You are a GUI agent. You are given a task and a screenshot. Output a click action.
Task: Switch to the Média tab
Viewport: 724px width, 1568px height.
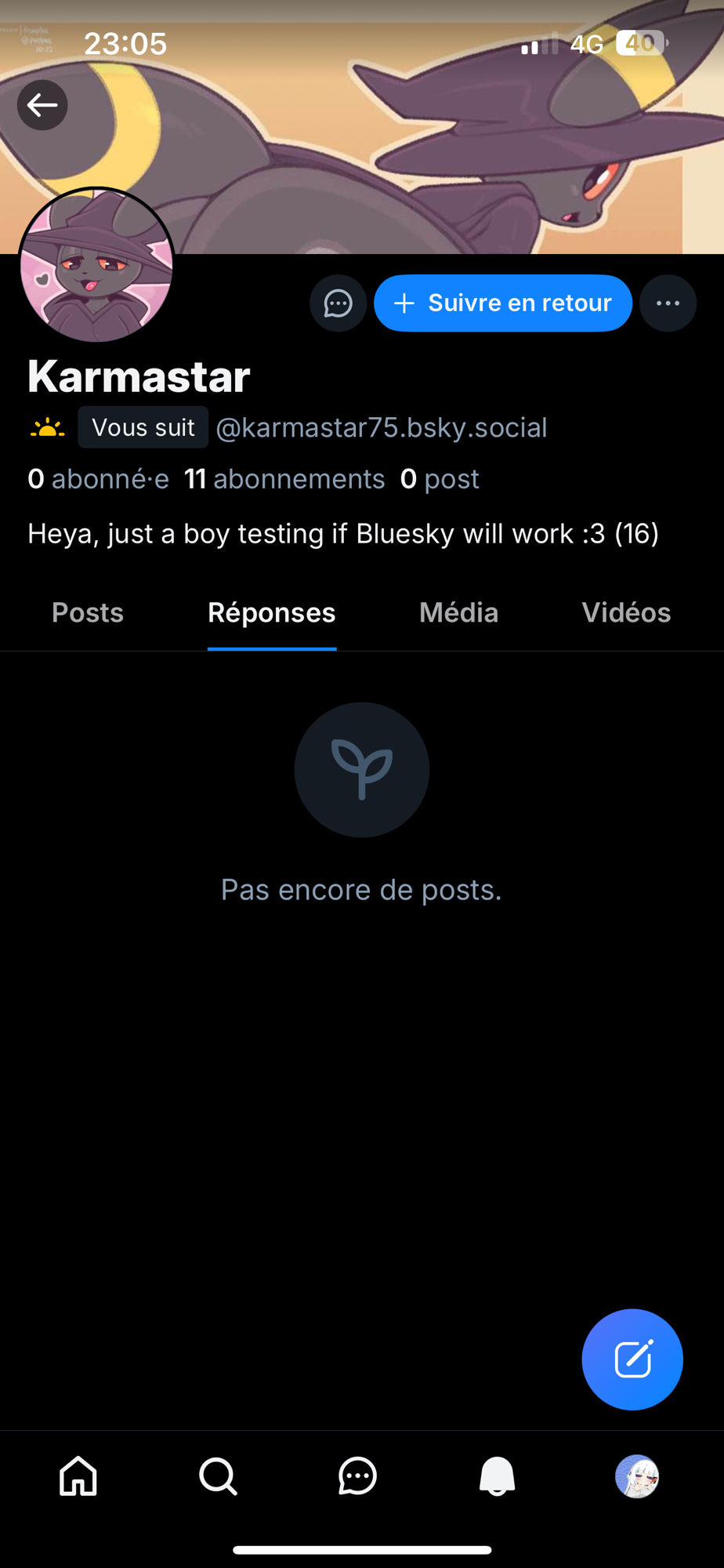[x=458, y=613]
